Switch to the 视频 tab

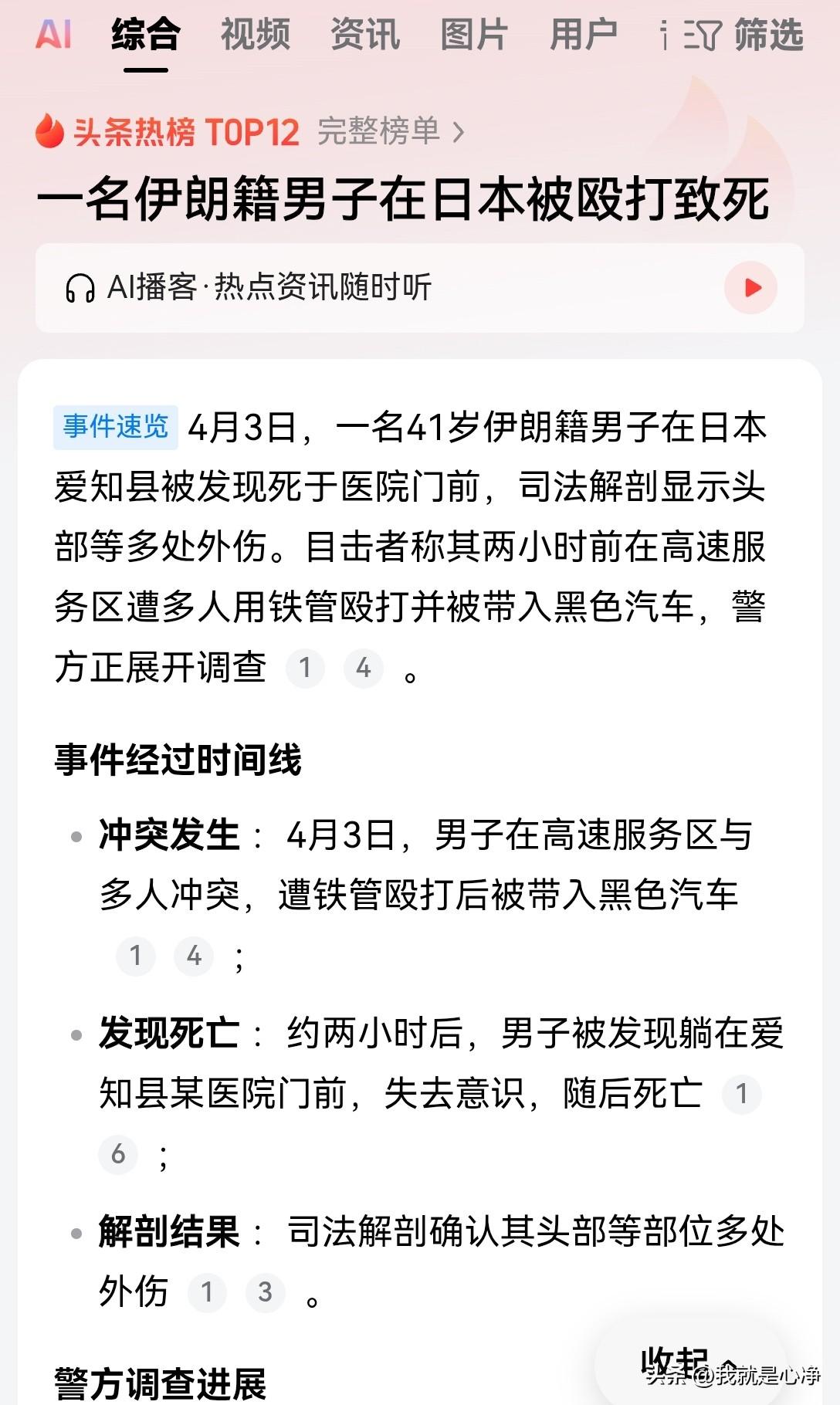(255, 35)
